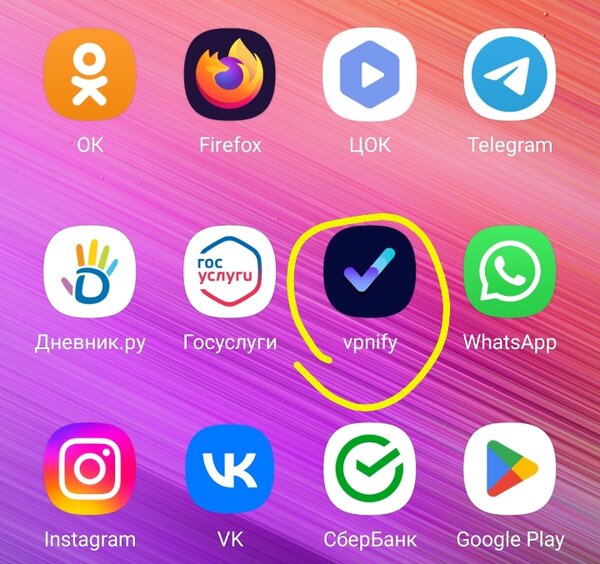Screen dimensions: 600x564
Task: Open the OK (Odnoklassniki) app
Action: [90, 74]
